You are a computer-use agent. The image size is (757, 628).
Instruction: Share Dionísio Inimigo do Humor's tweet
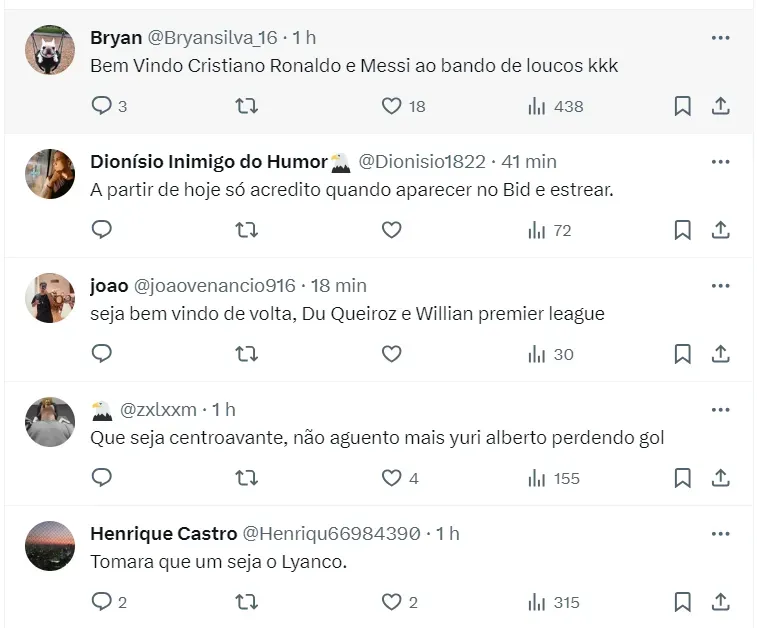tap(720, 230)
